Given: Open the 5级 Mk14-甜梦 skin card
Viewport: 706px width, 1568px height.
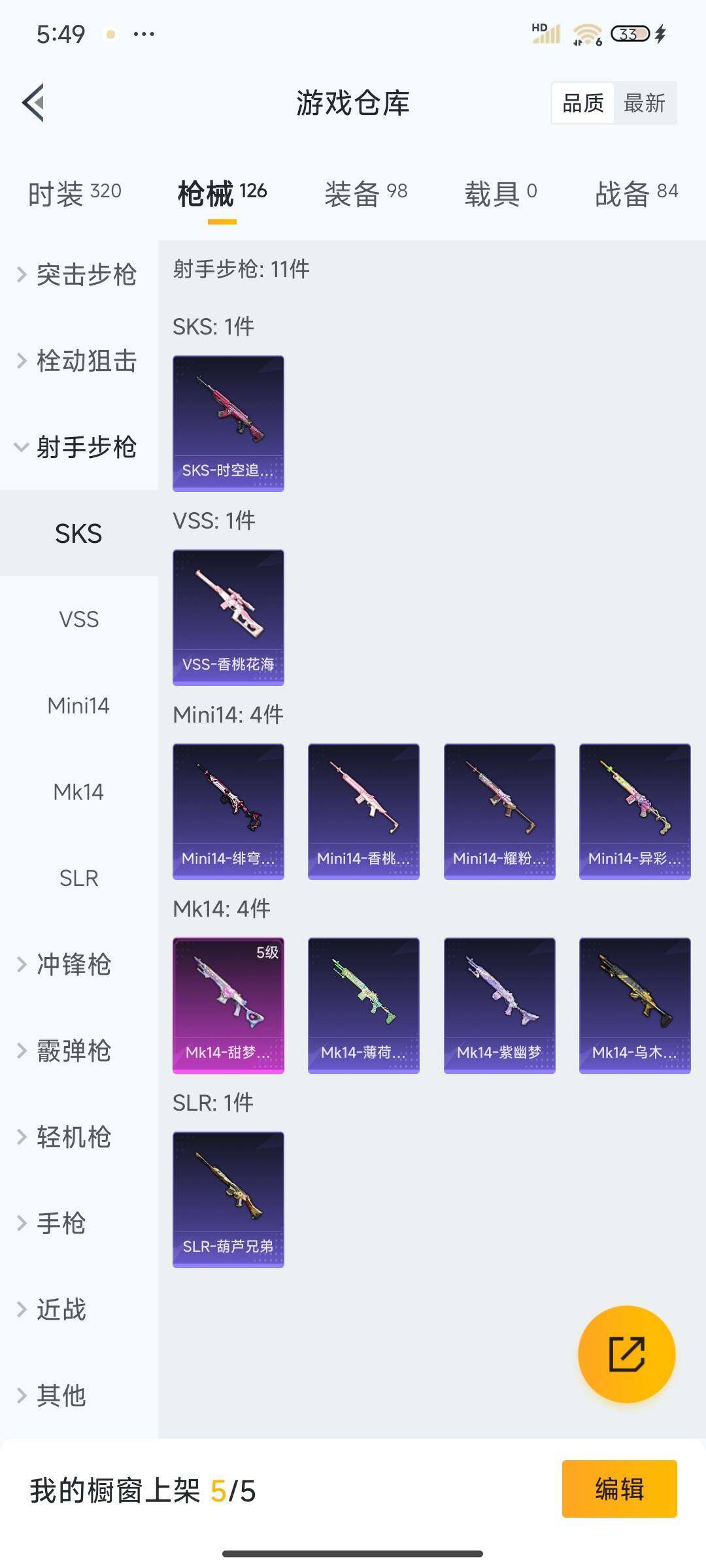Looking at the screenshot, I should click(228, 1005).
